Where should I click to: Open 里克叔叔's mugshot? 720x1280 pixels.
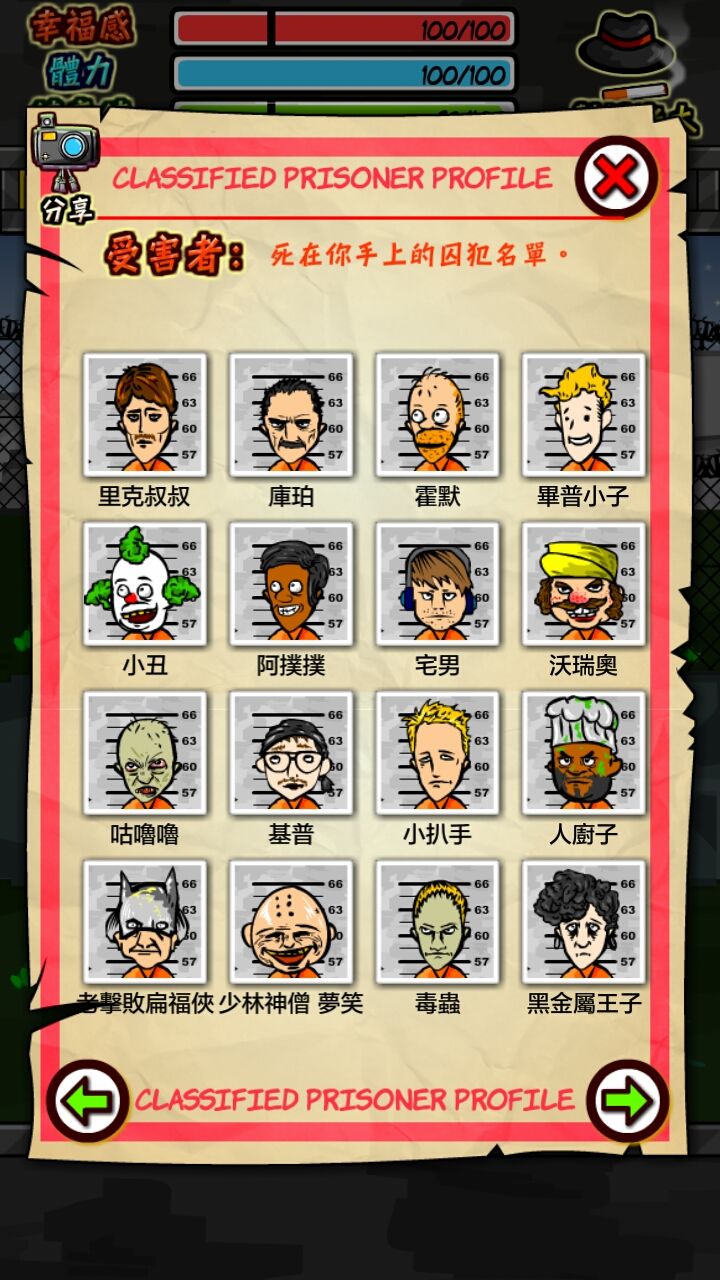pyautogui.click(x=146, y=415)
